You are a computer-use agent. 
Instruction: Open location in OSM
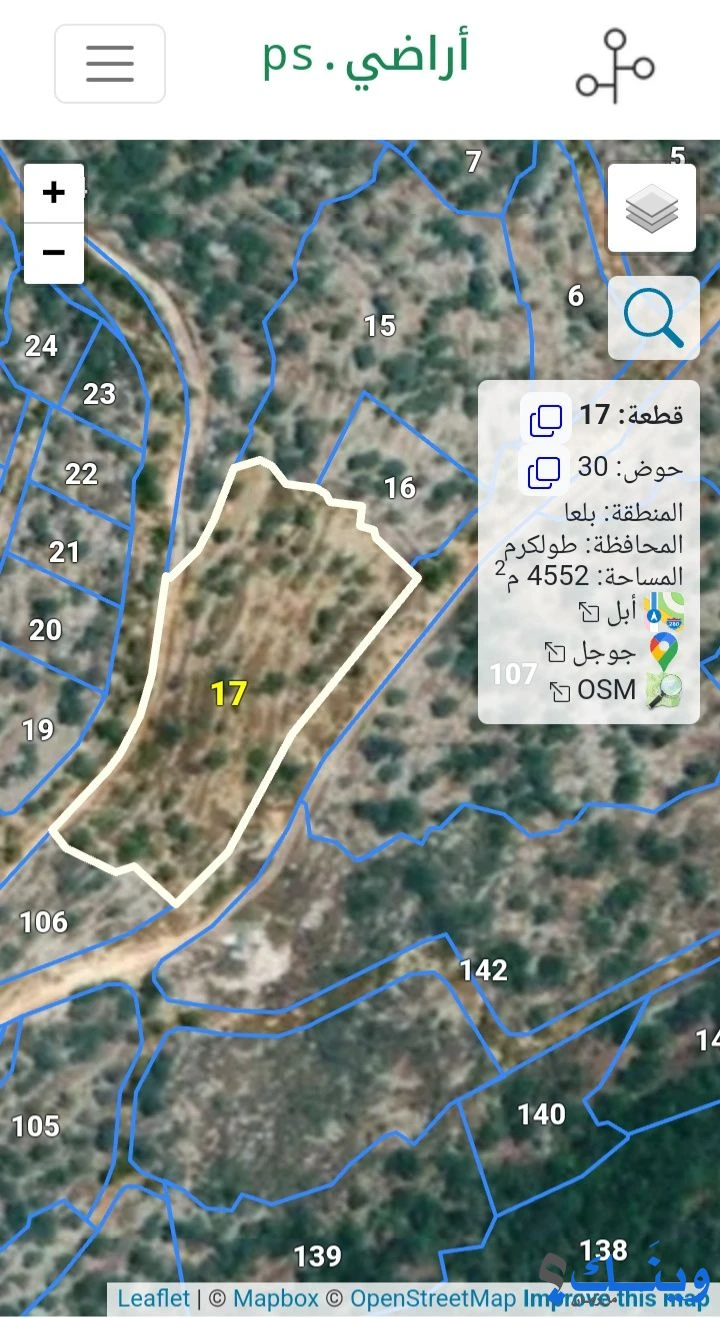pyautogui.click(x=617, y=690)
